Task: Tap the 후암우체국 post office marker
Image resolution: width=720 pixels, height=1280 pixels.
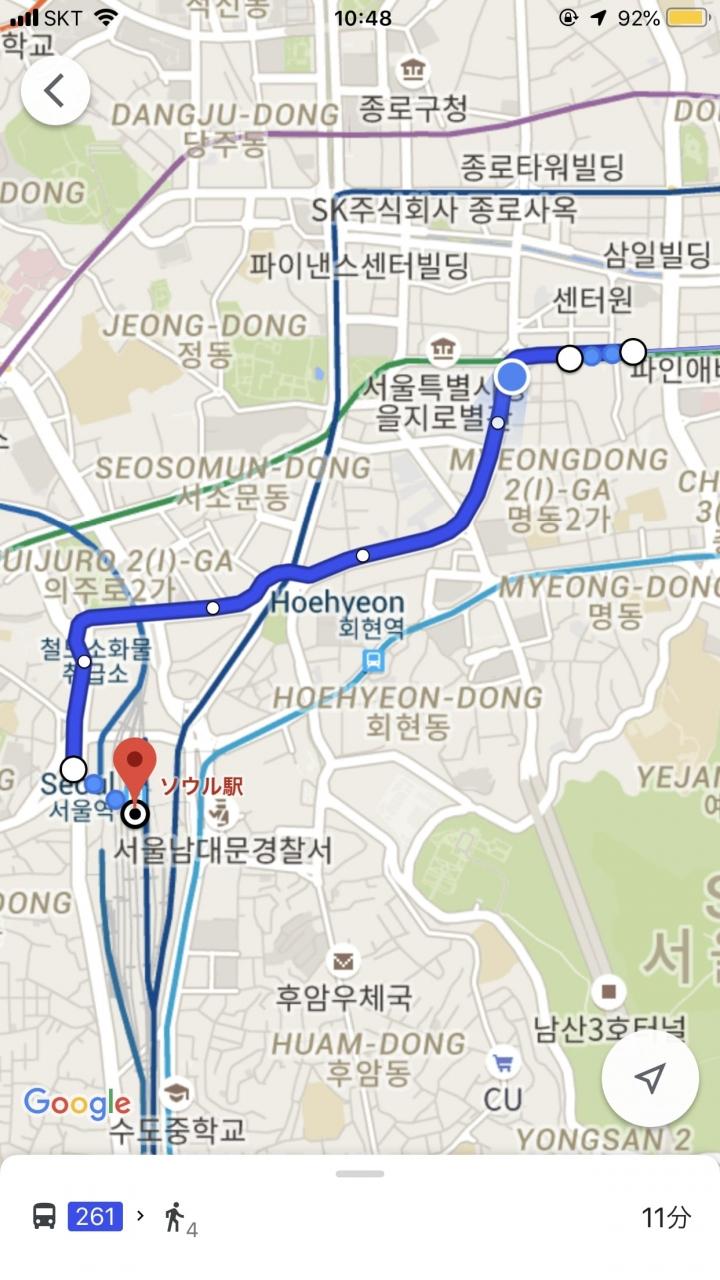Action: (x=344, y=961)
